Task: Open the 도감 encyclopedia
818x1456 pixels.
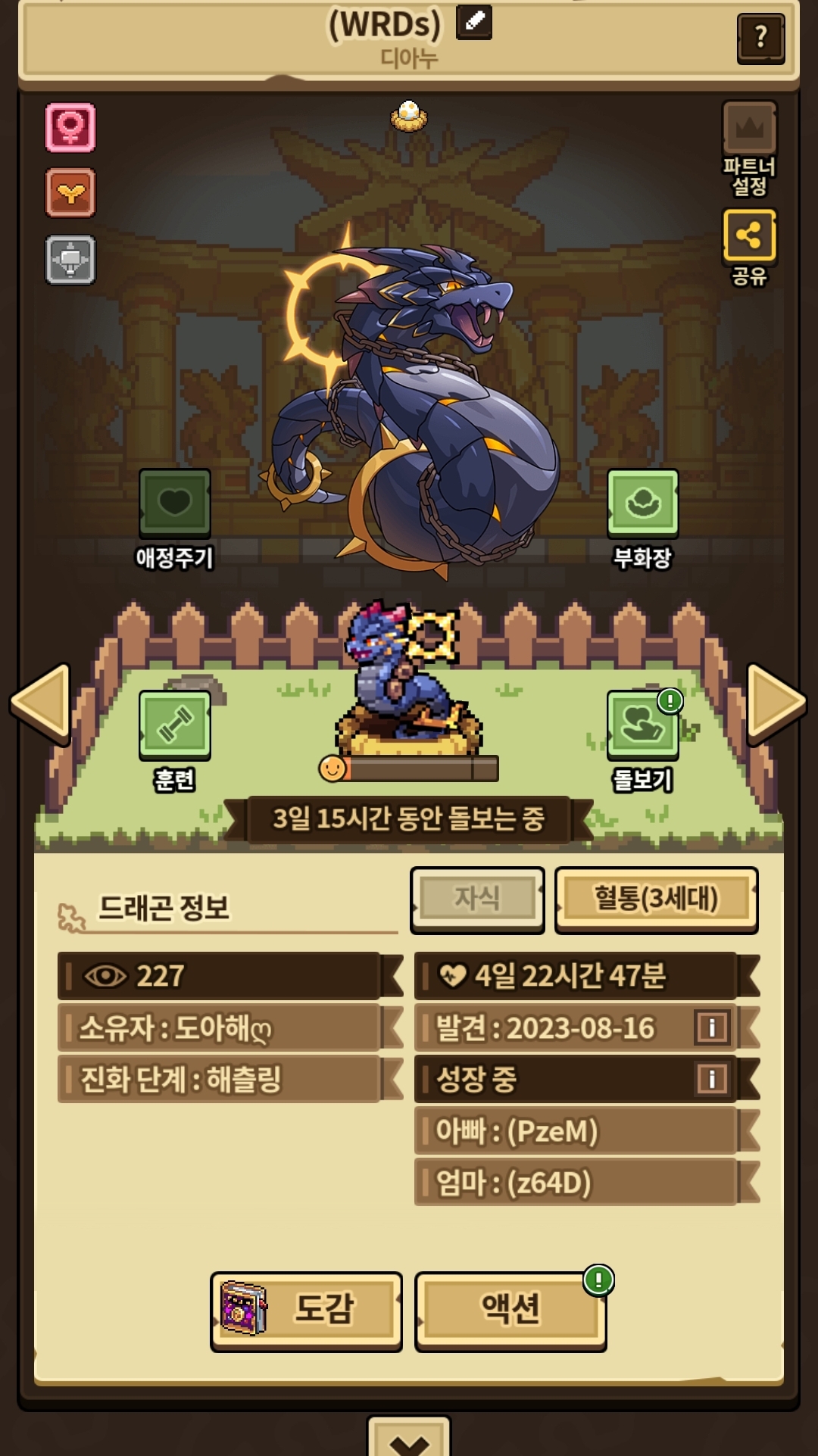Action: [306, 1310]
